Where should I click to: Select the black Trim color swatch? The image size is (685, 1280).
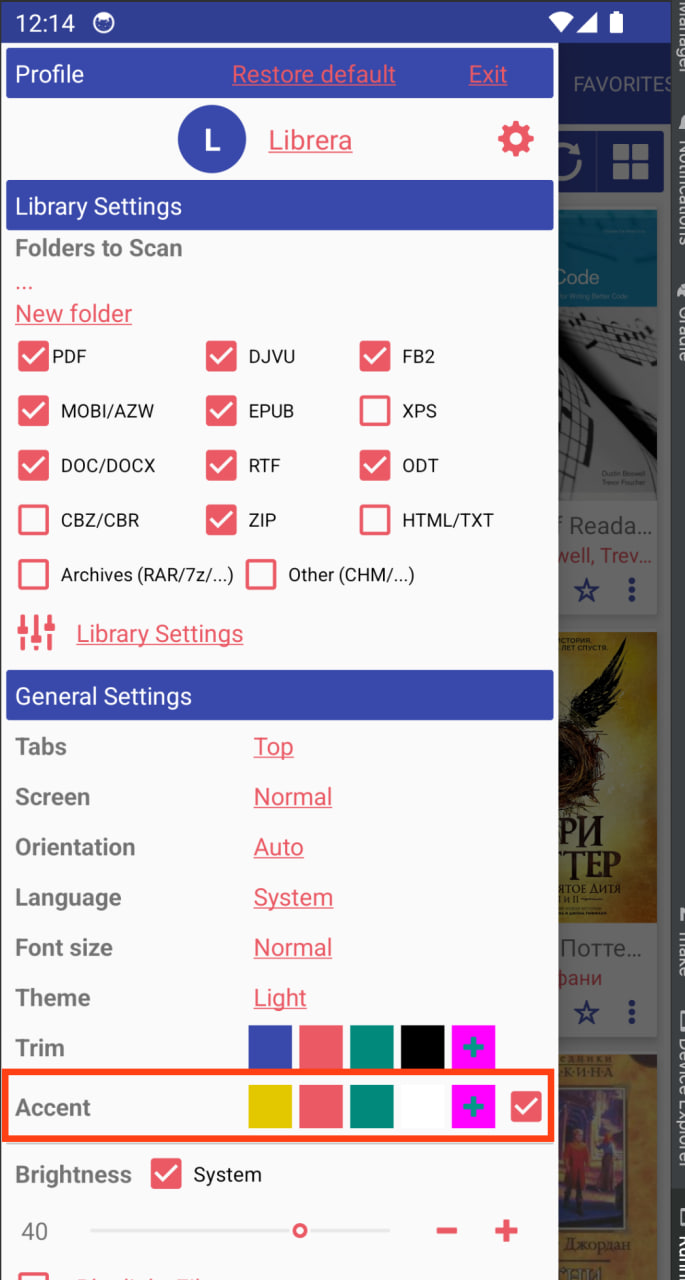point(422,1047)
